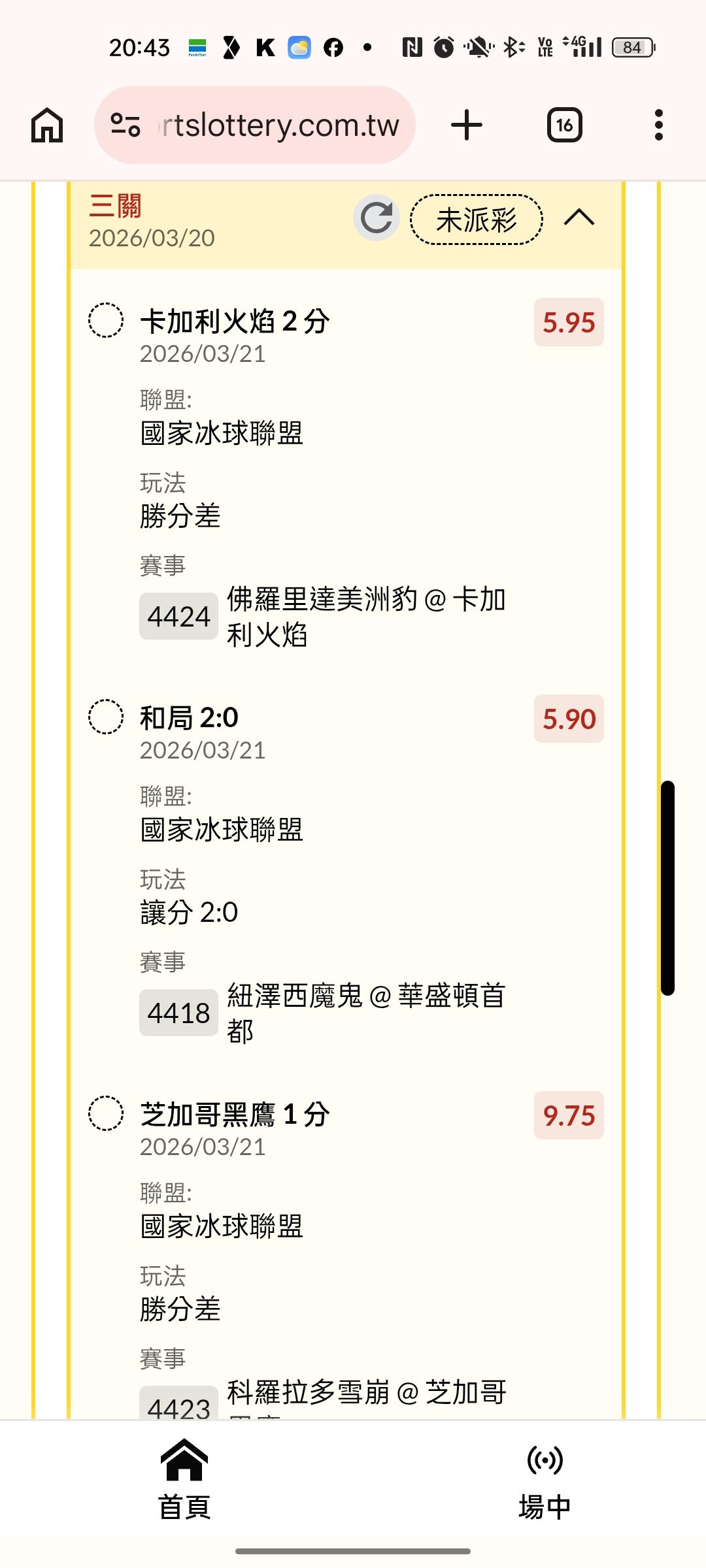Open the browser overflow menu
706x1568 pixels.
(658, 125)
